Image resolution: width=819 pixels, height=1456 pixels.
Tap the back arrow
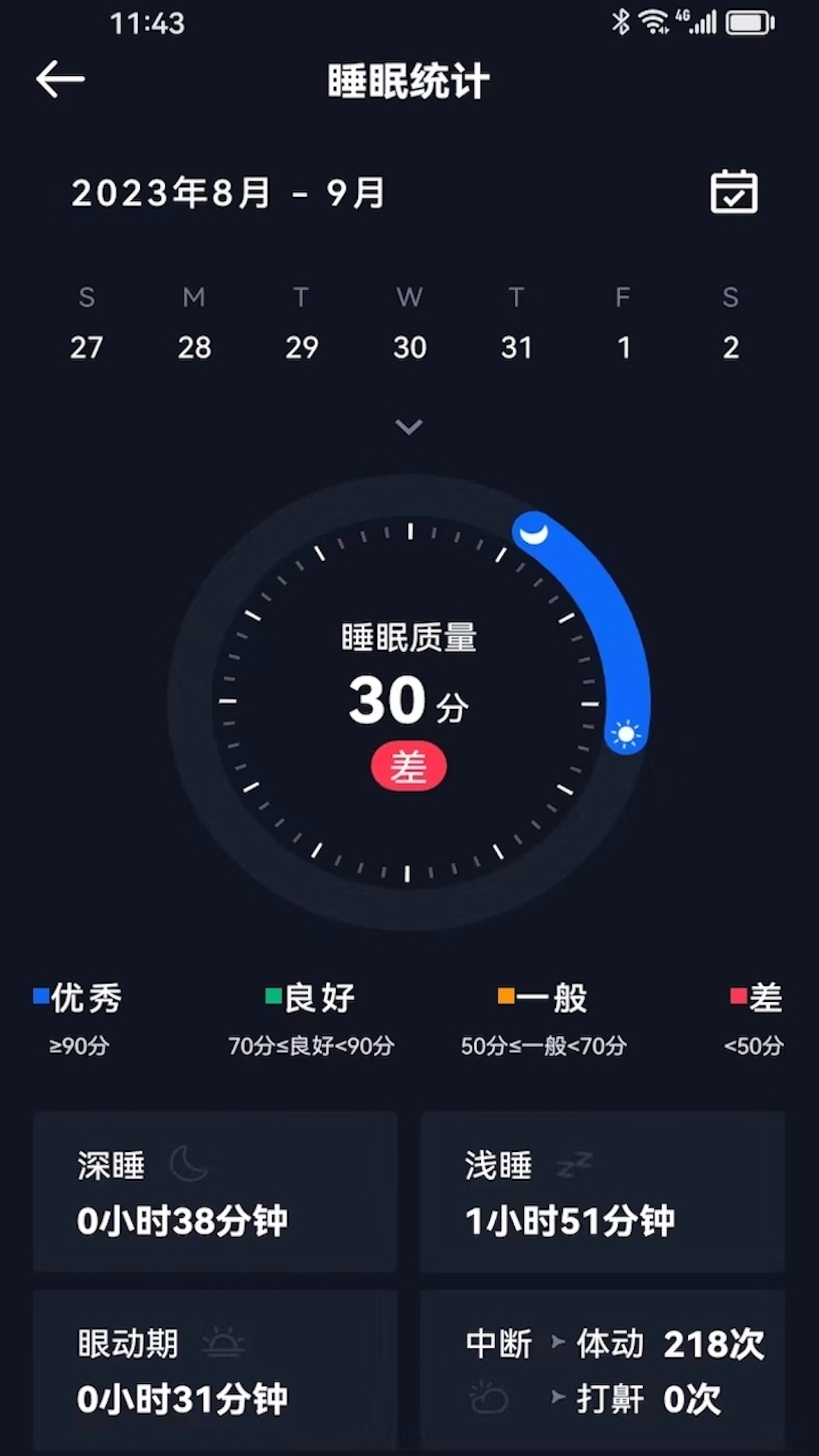(61, 79)
